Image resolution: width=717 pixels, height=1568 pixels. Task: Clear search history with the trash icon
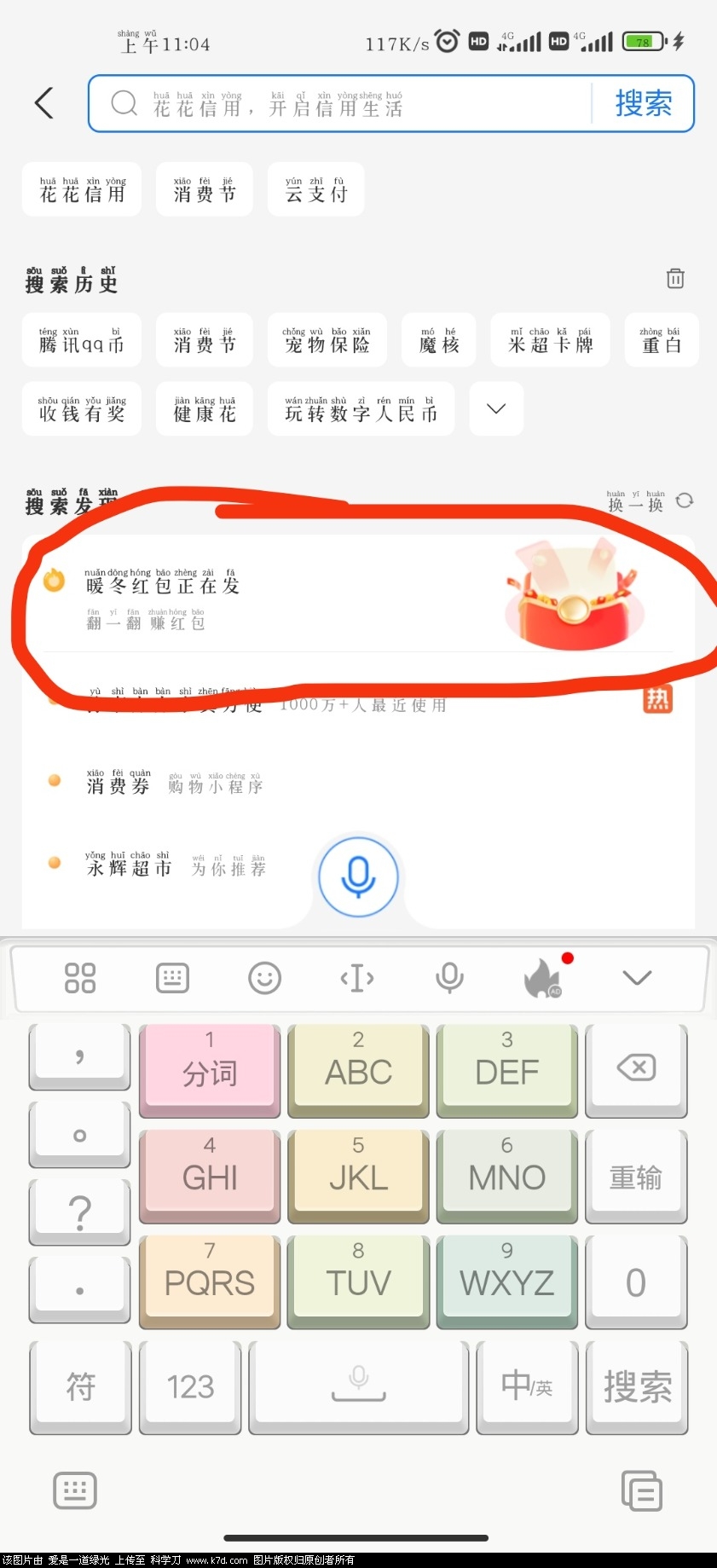(675, 278)
